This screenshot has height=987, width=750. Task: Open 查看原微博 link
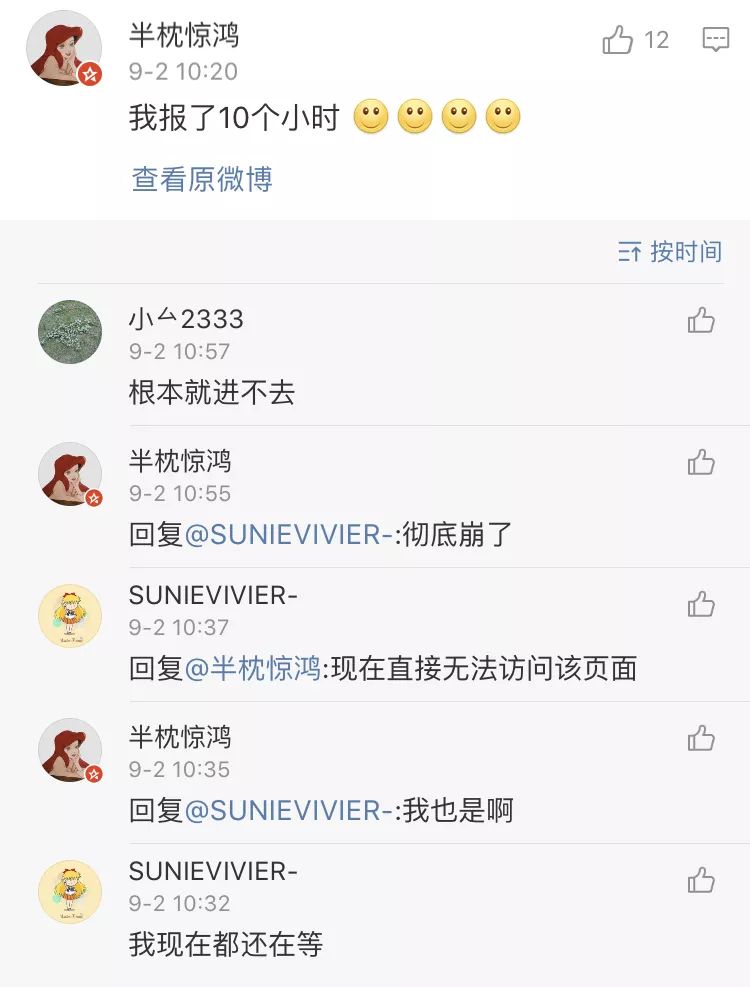tap(202, 180)
